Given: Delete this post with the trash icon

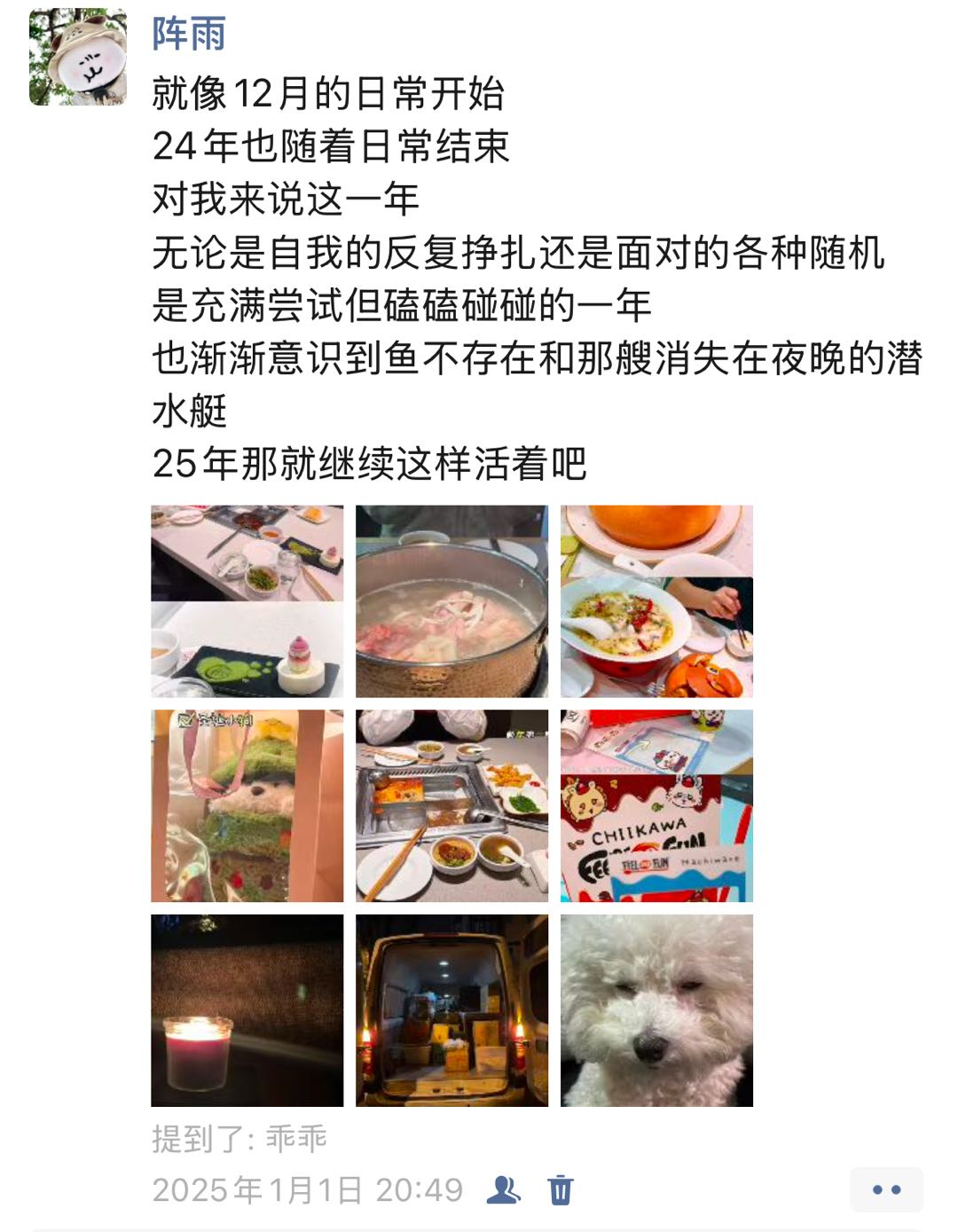Looking at the screenshot, I should click(x=561, y=1189).
